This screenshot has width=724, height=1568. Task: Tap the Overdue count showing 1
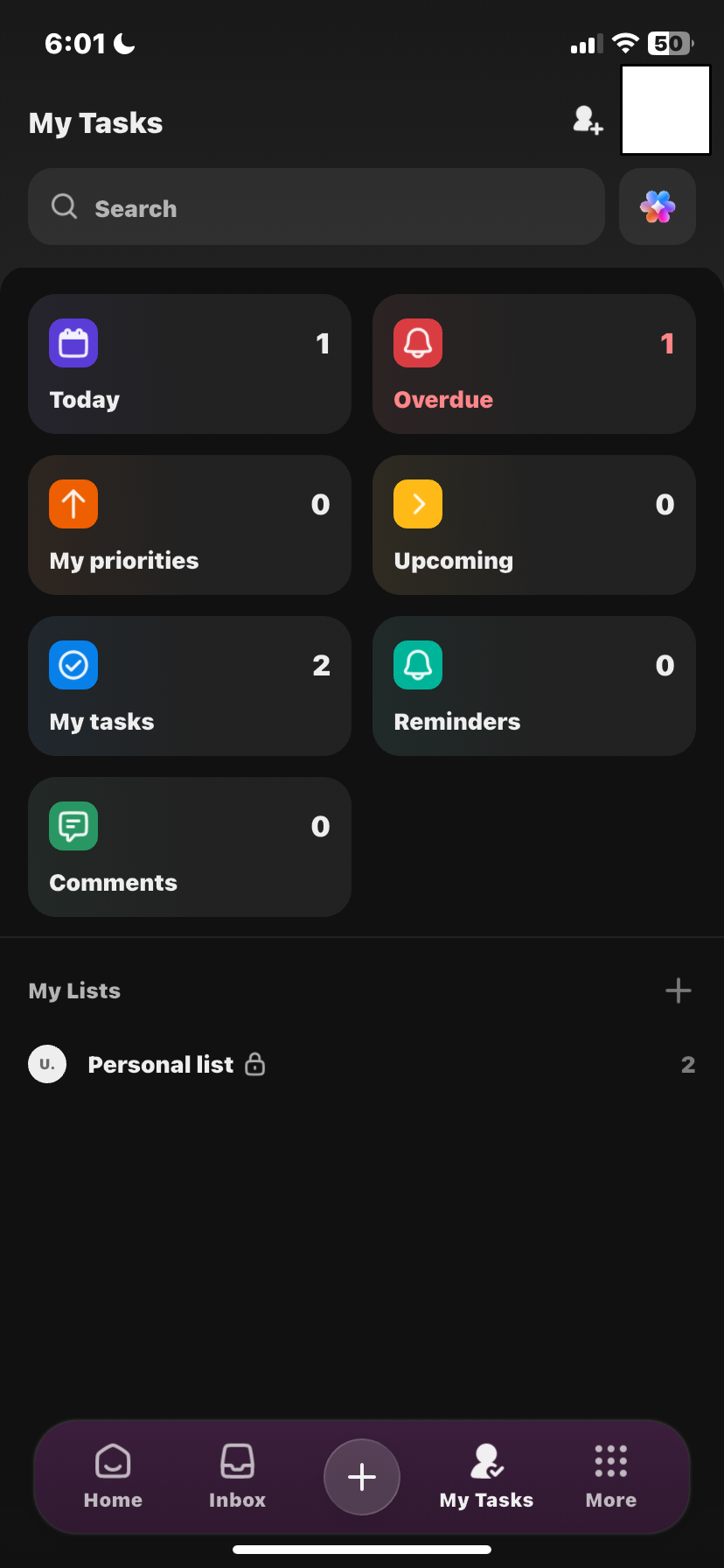pos(667,344)
